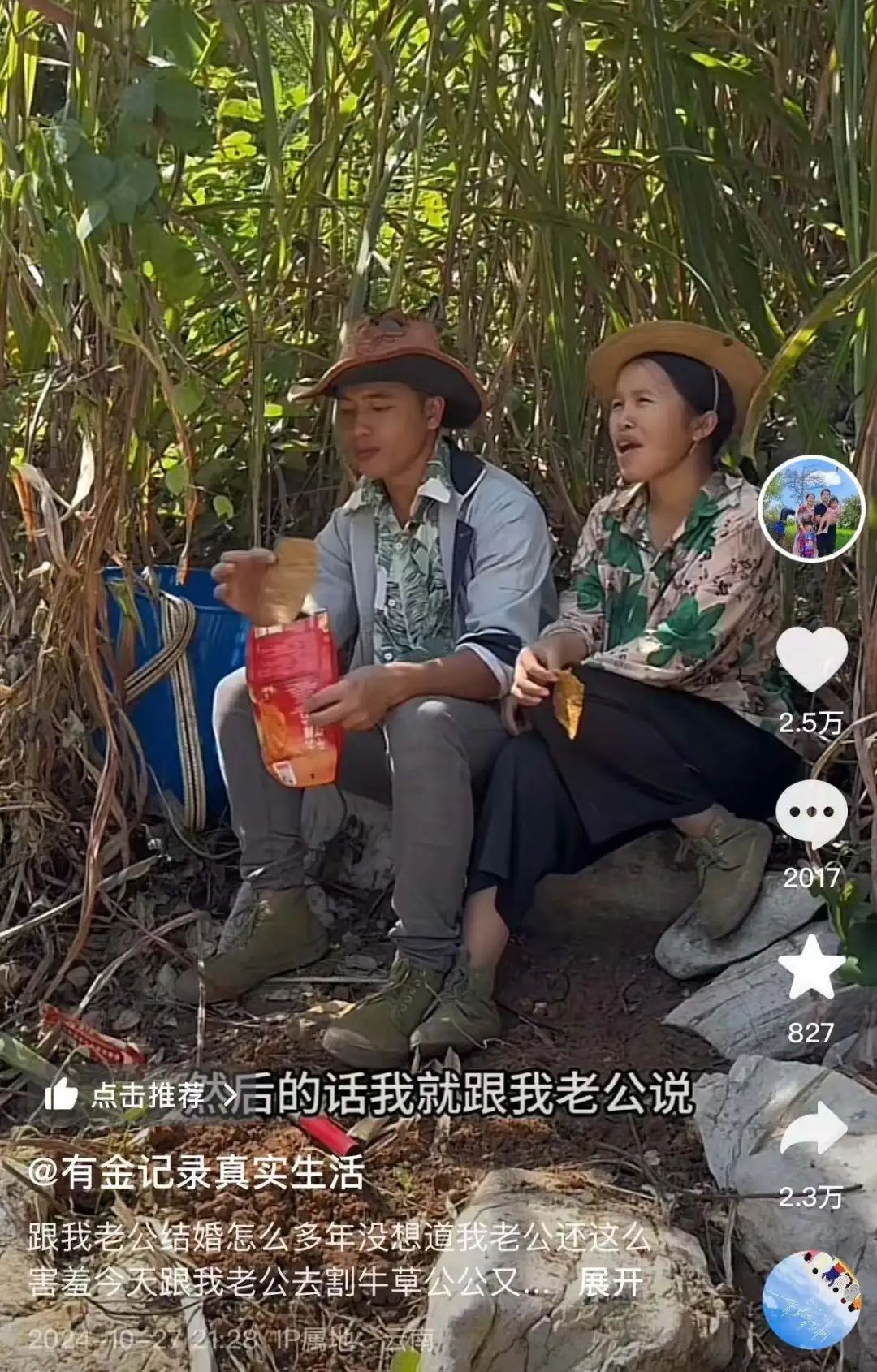The image size is (877, 1372).
Task: Open the comments with 2017 replies
Action: tap(811, 814)
